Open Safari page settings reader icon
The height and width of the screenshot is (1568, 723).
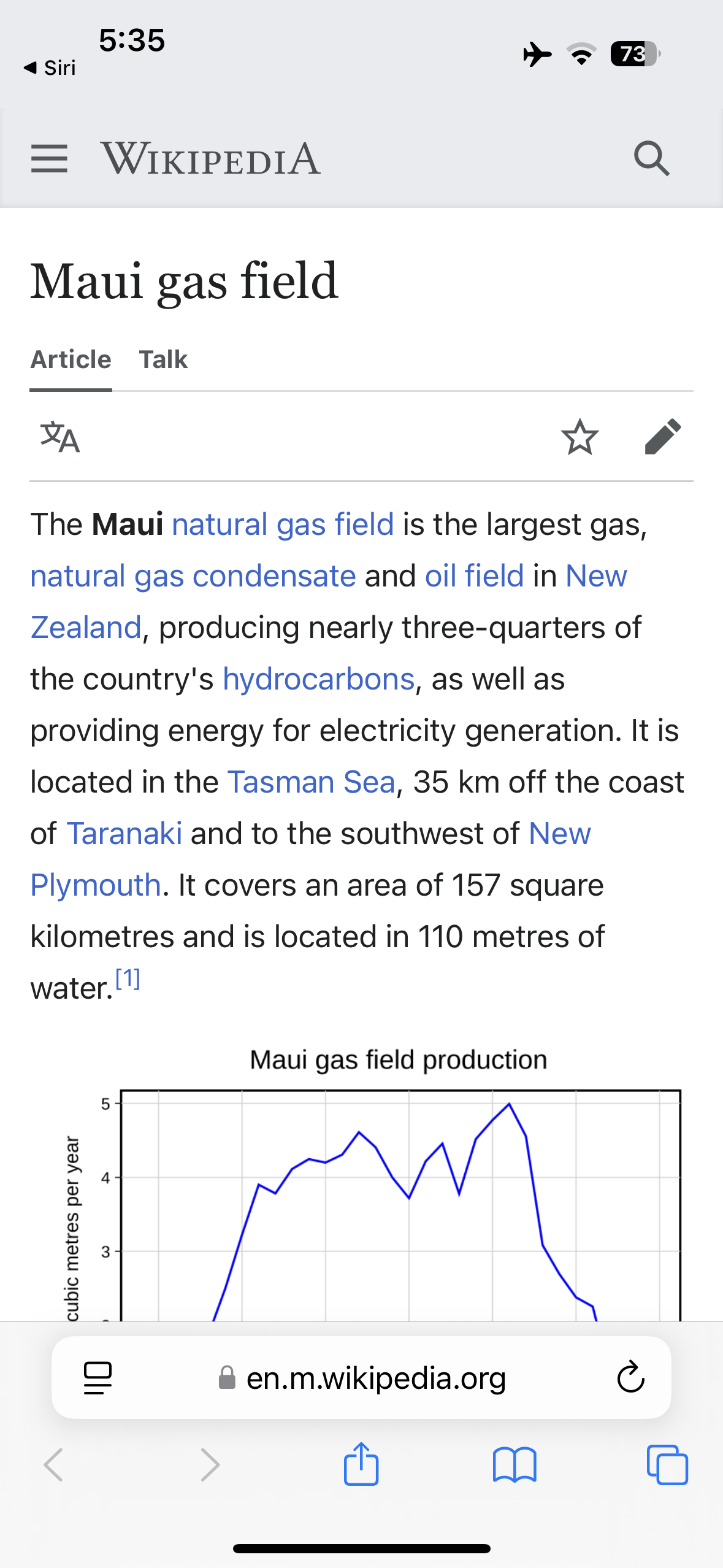pyautogui.click(x=98, y=1378)
